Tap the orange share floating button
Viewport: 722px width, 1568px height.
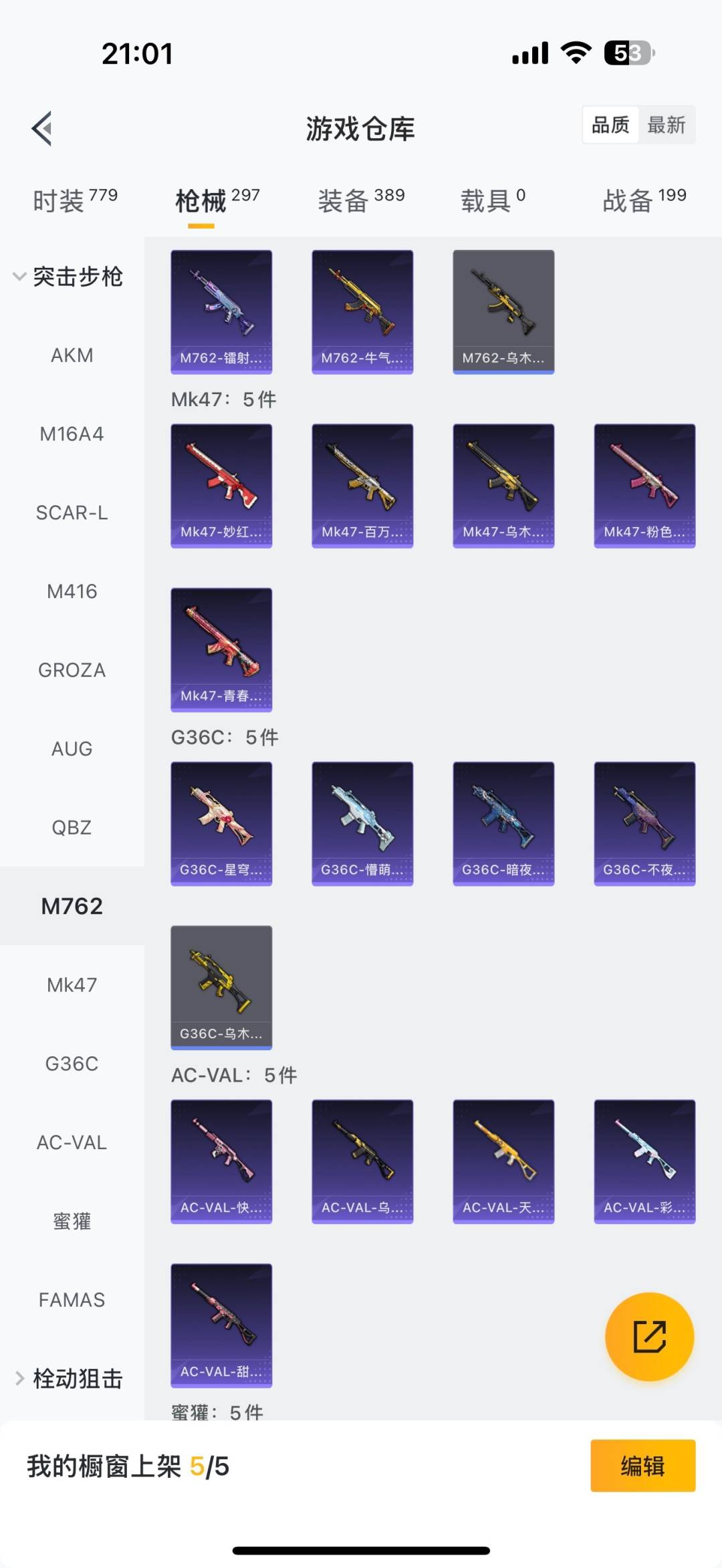coord(649,1336)
